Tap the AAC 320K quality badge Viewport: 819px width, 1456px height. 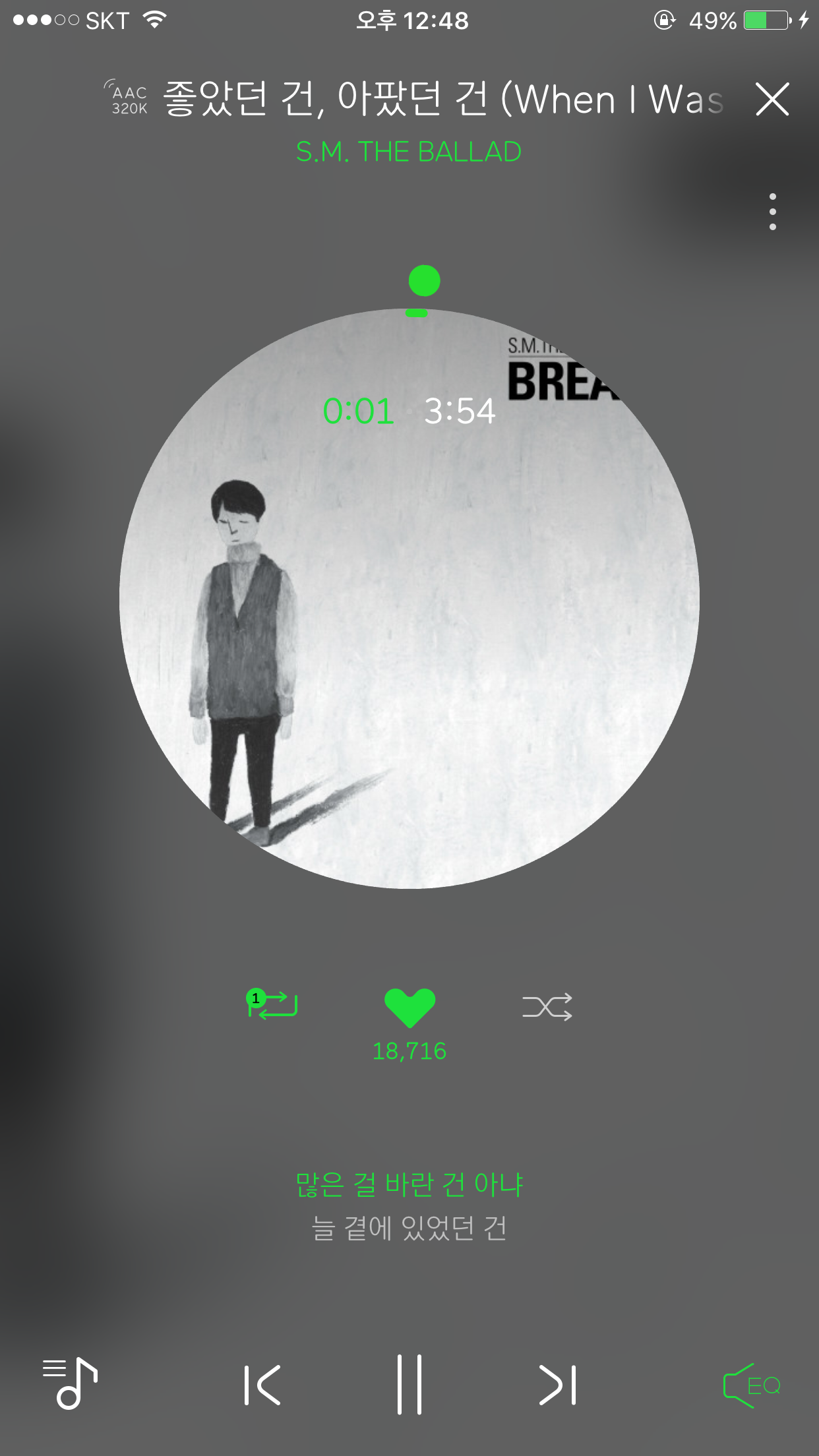(x=128, y=100)
